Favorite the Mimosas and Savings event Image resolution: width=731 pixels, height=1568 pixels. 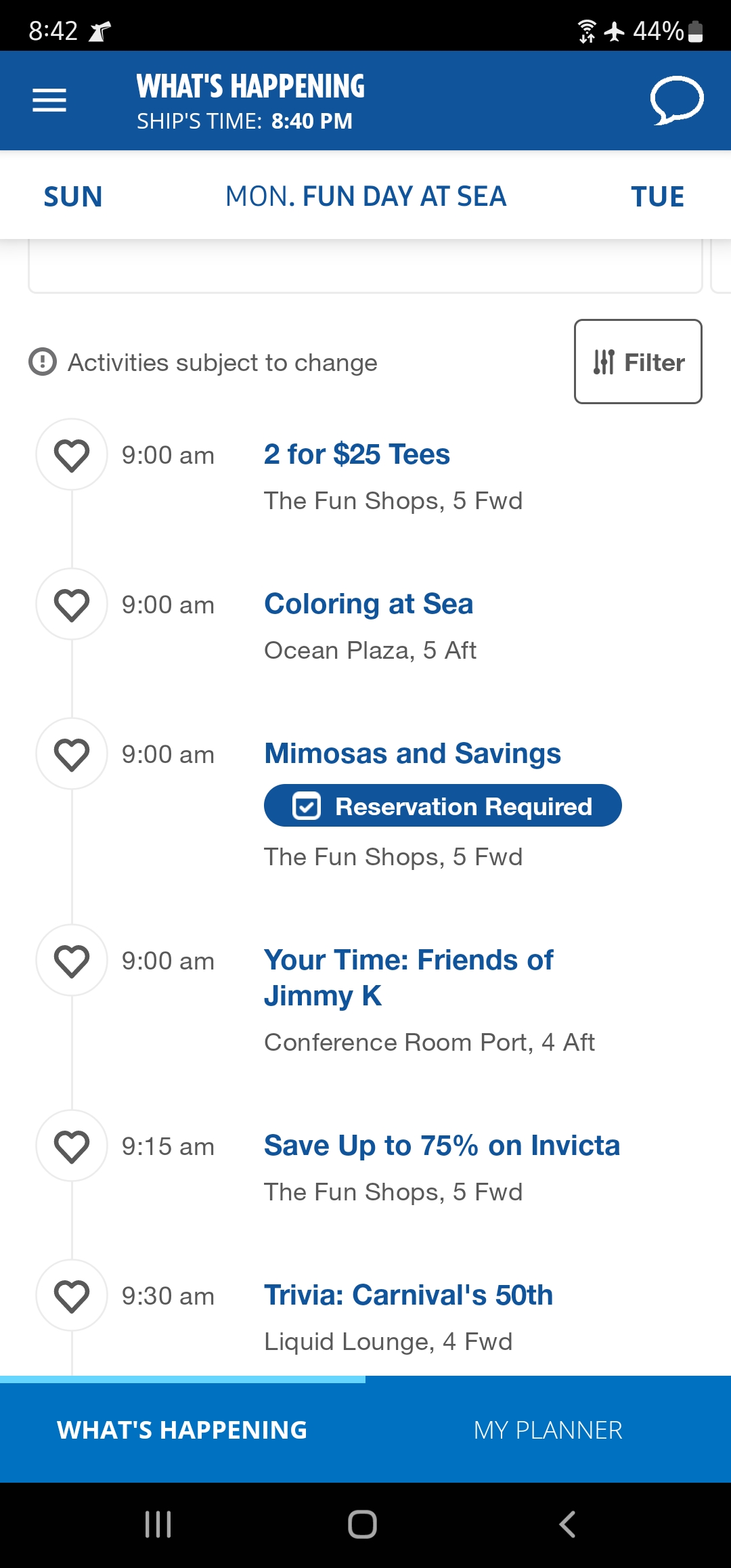(x=72, y=754)
